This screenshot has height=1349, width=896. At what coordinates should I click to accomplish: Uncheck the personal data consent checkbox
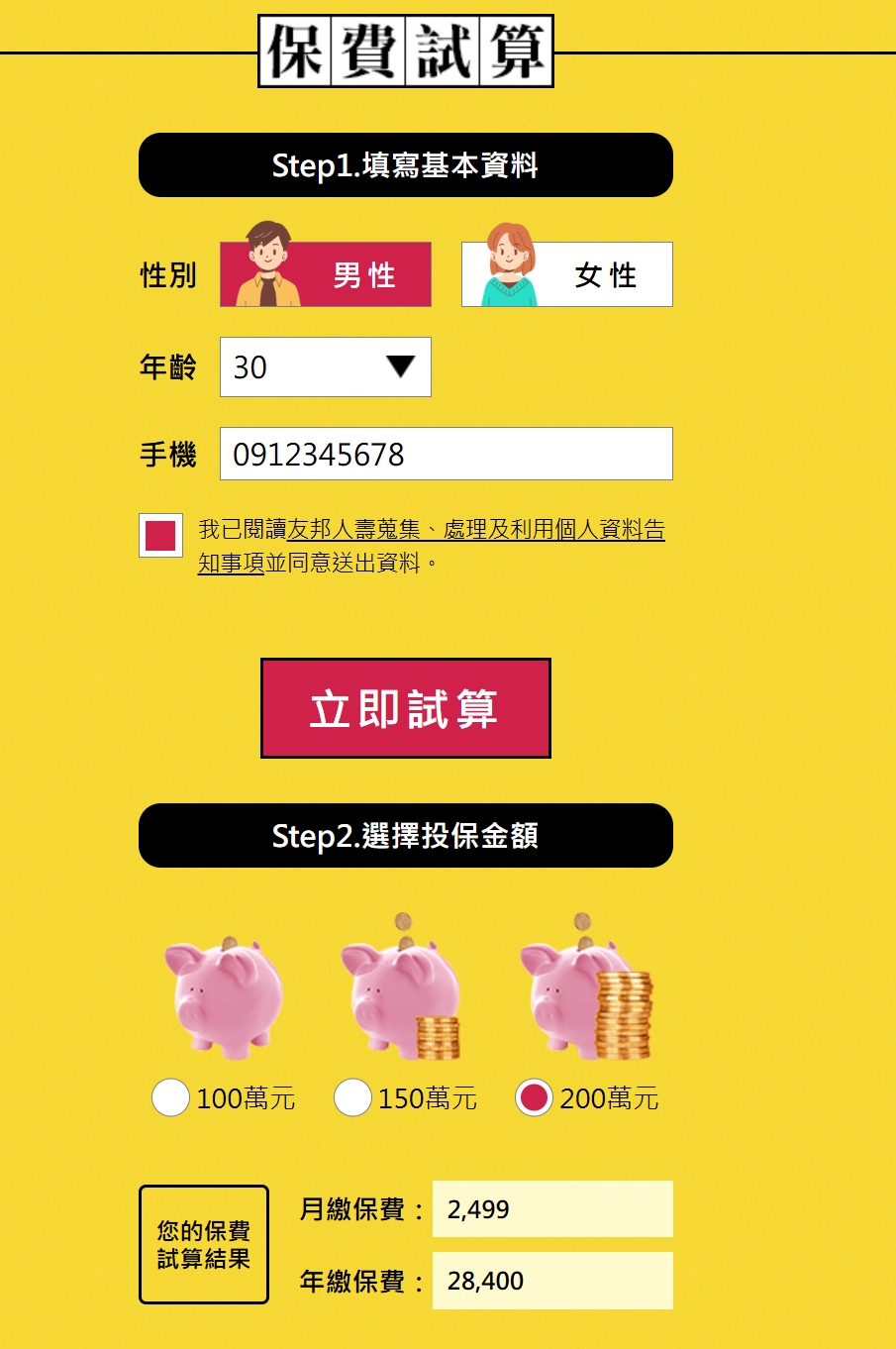pos(160,536)
